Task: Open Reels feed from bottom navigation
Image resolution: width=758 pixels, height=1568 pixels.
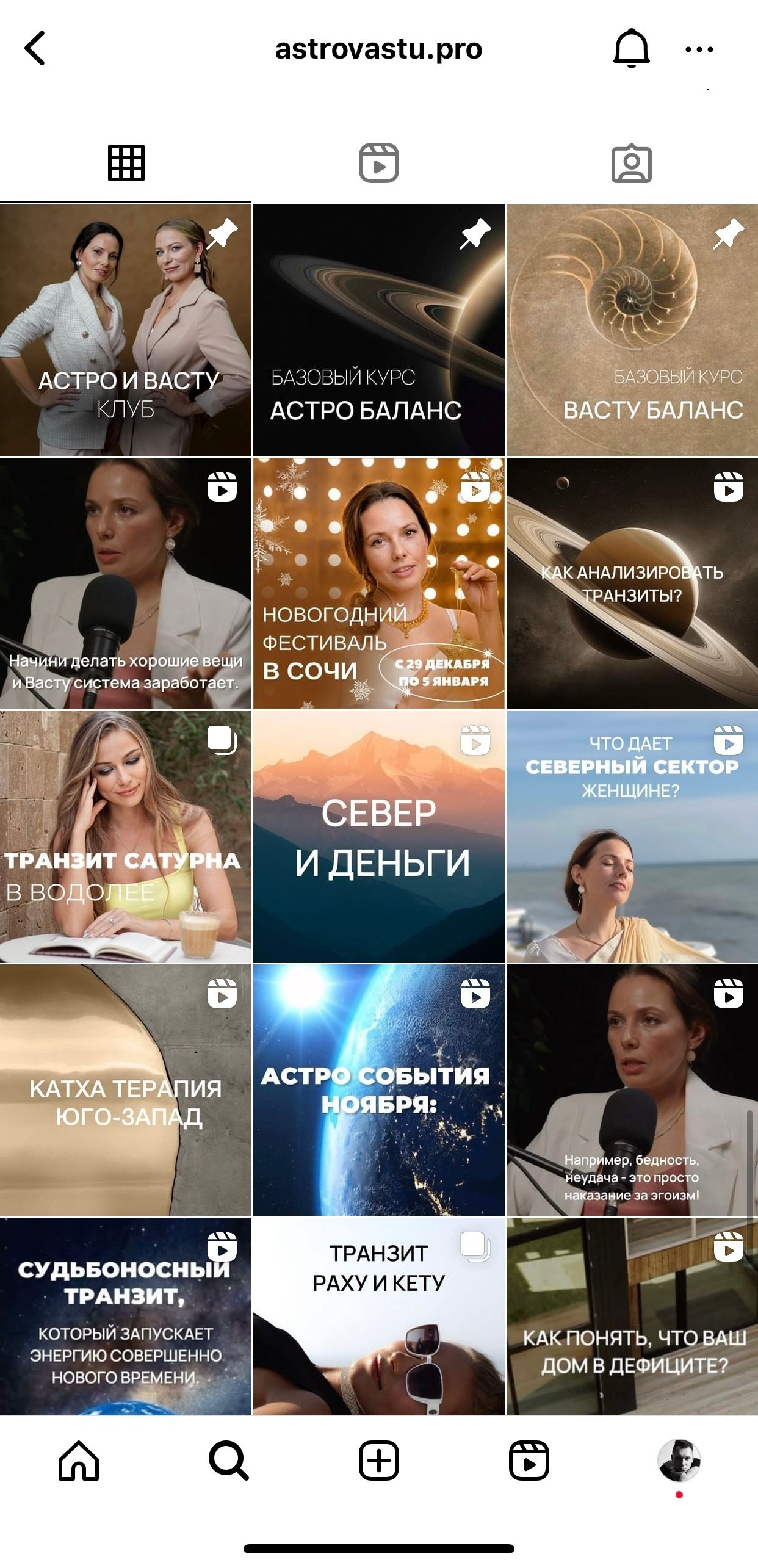Action: coord(530,1462)
